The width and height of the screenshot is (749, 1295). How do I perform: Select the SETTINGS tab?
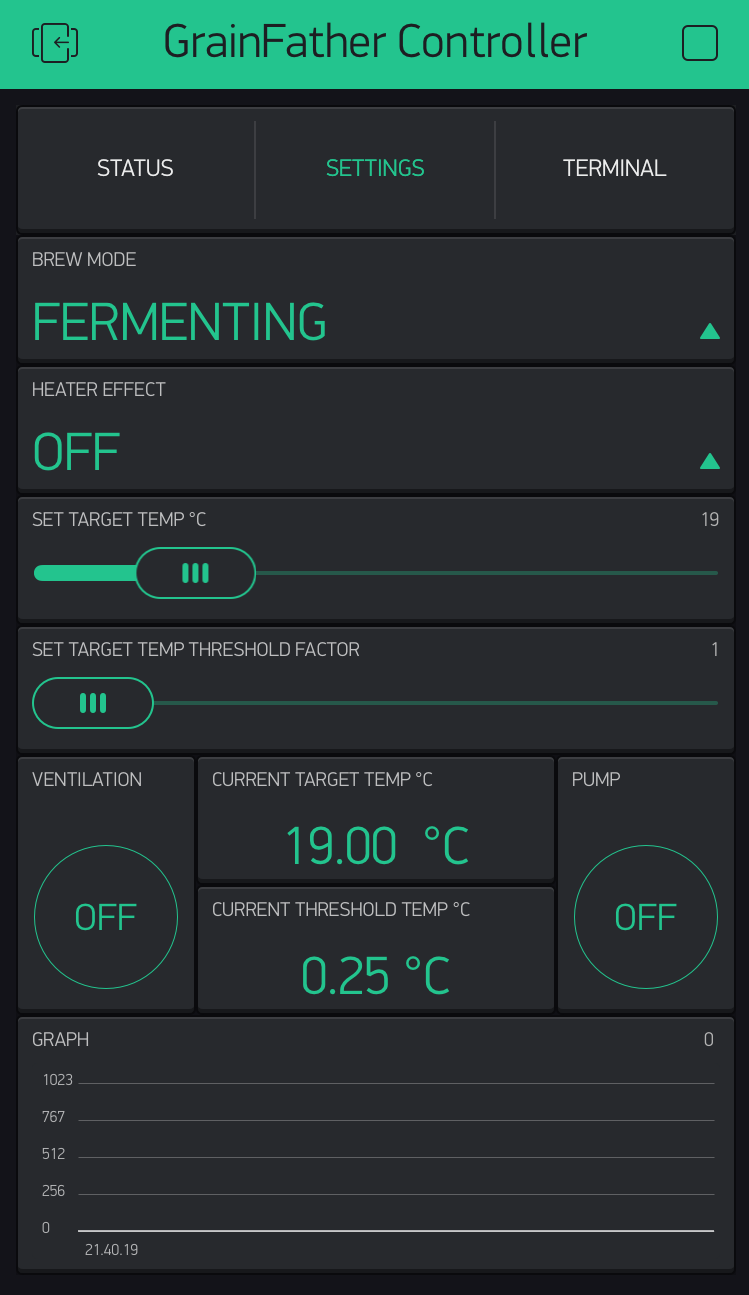pyautogui.click(x=375, y=168)
